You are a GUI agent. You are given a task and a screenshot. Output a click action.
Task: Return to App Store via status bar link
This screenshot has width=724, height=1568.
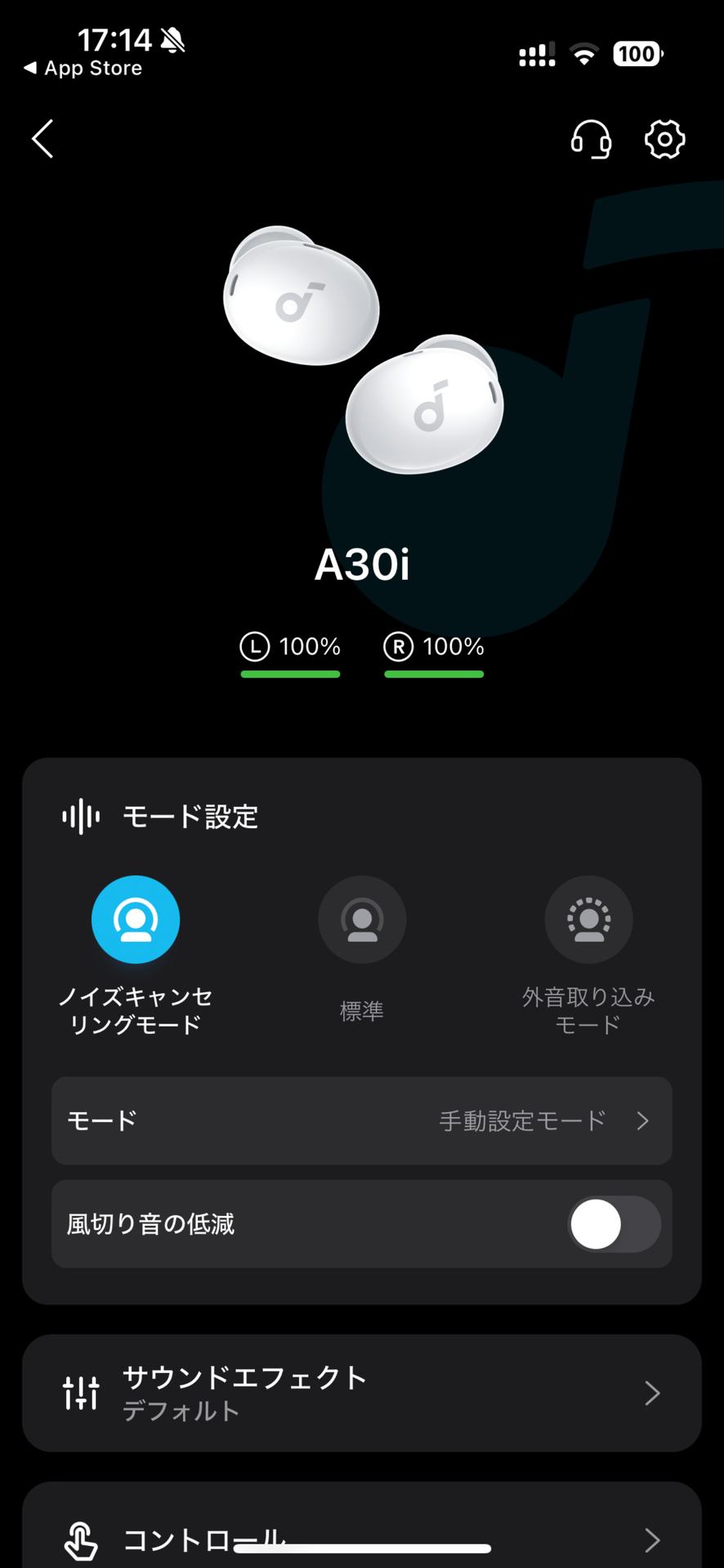(83, 69)
